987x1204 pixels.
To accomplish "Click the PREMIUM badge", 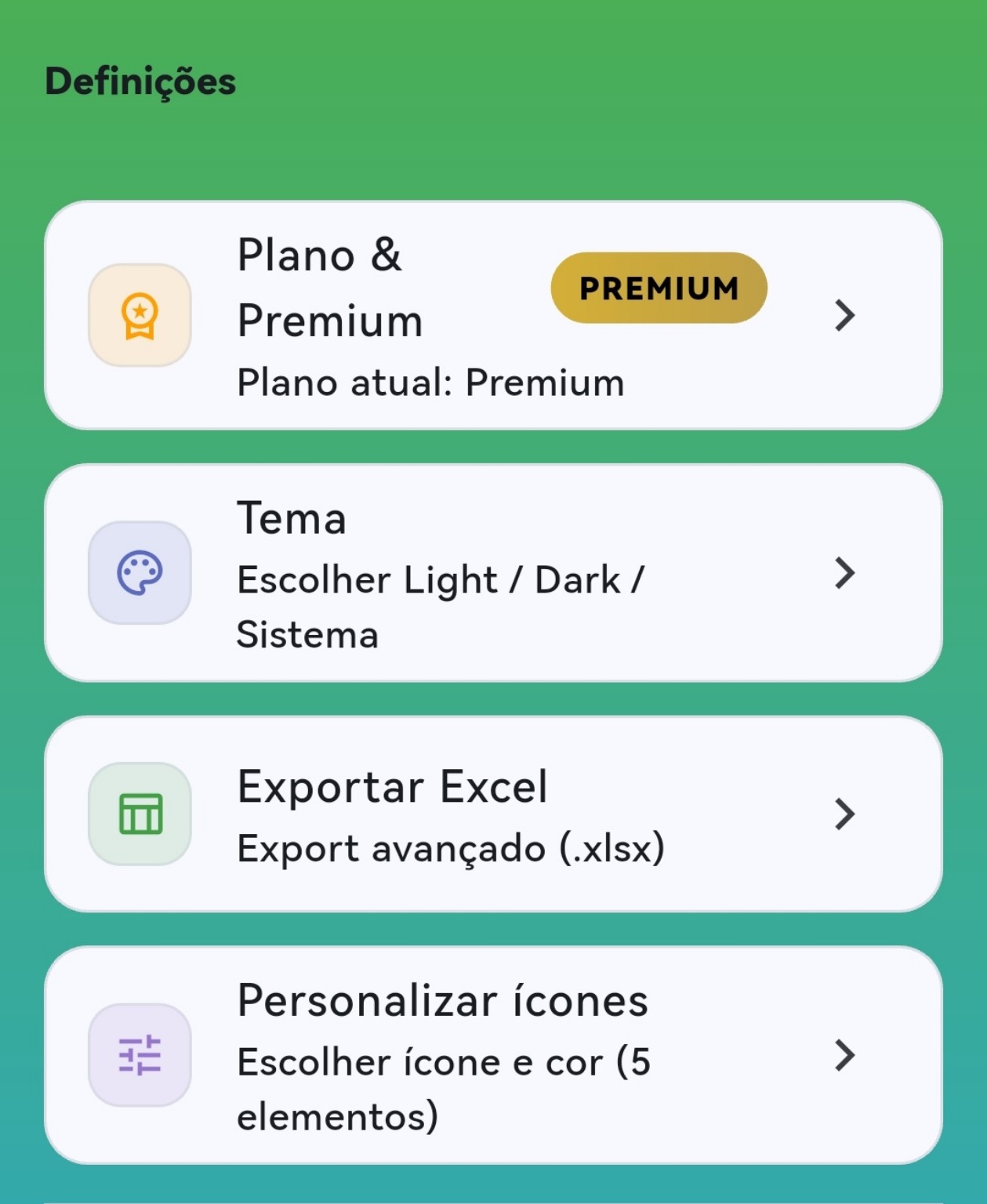I will click(x=660, y=288).
